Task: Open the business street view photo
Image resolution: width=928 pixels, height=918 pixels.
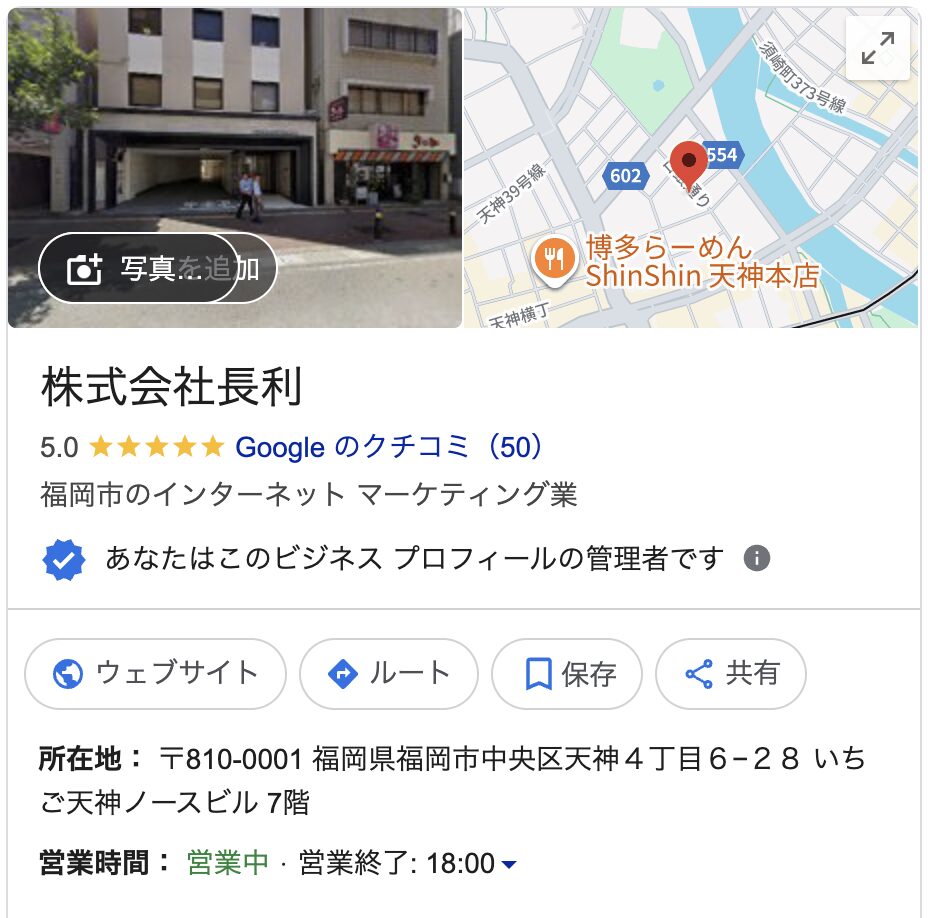Action: [235, 120]
